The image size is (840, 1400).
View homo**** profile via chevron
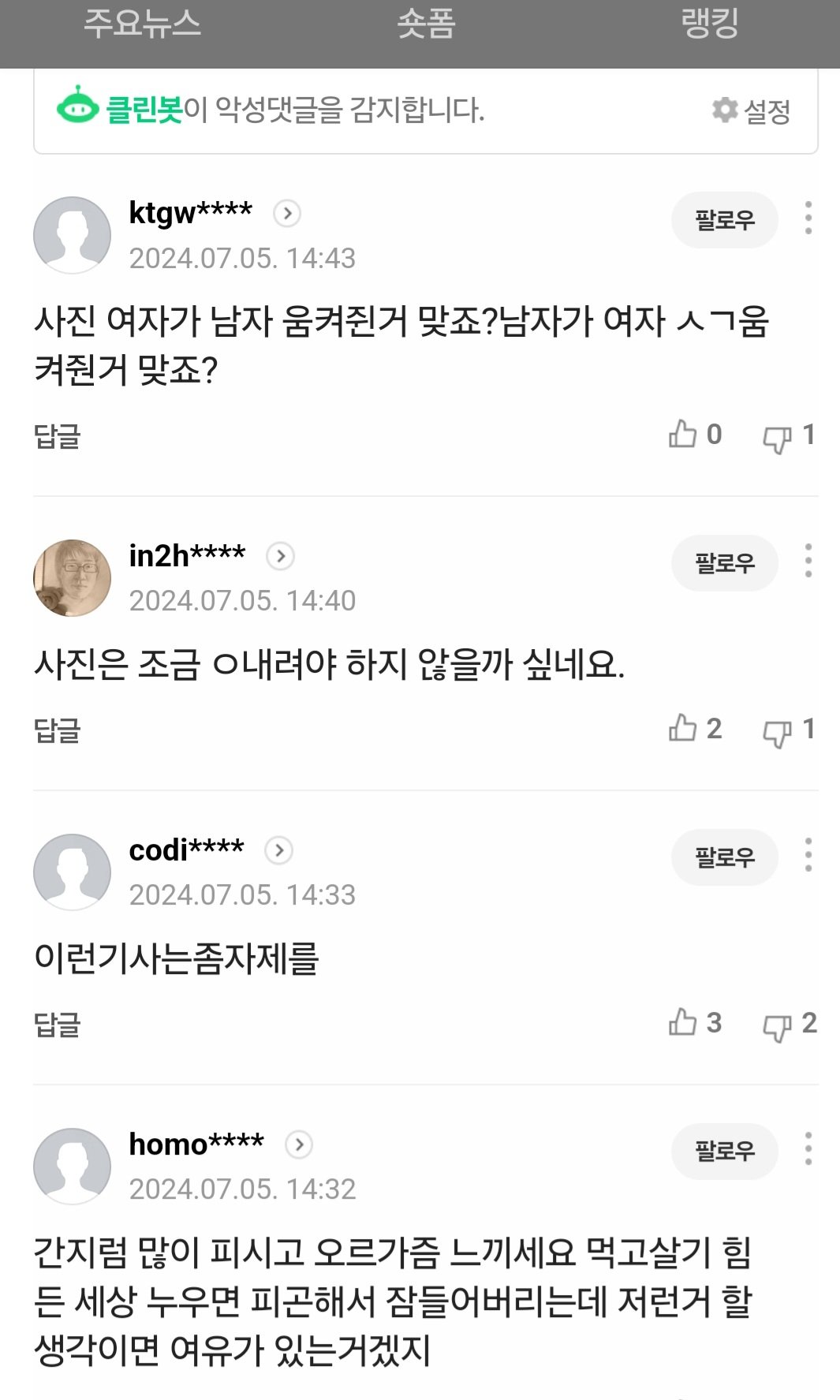tap(299, 1144)
